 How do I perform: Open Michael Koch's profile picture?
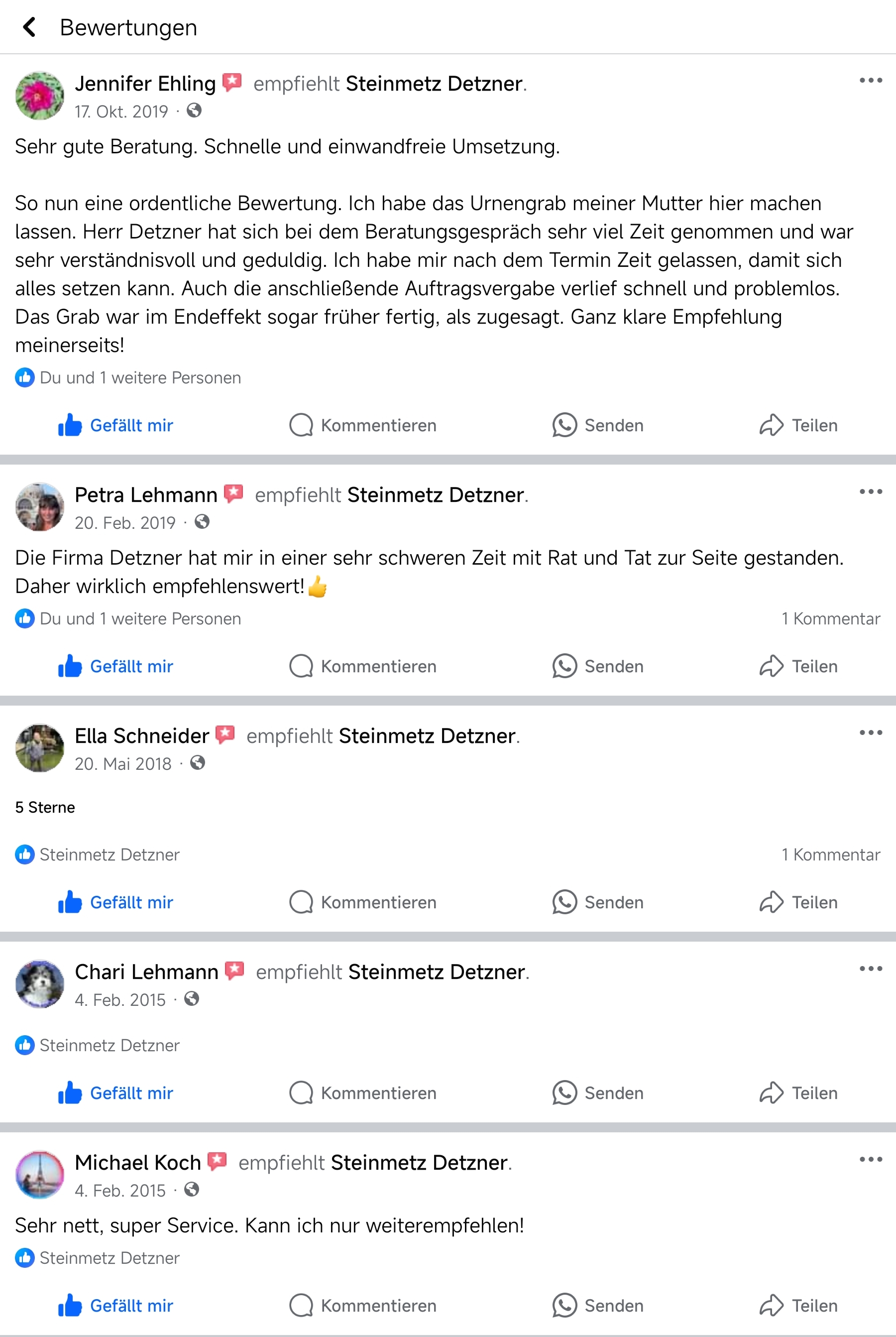point(39,1175)
